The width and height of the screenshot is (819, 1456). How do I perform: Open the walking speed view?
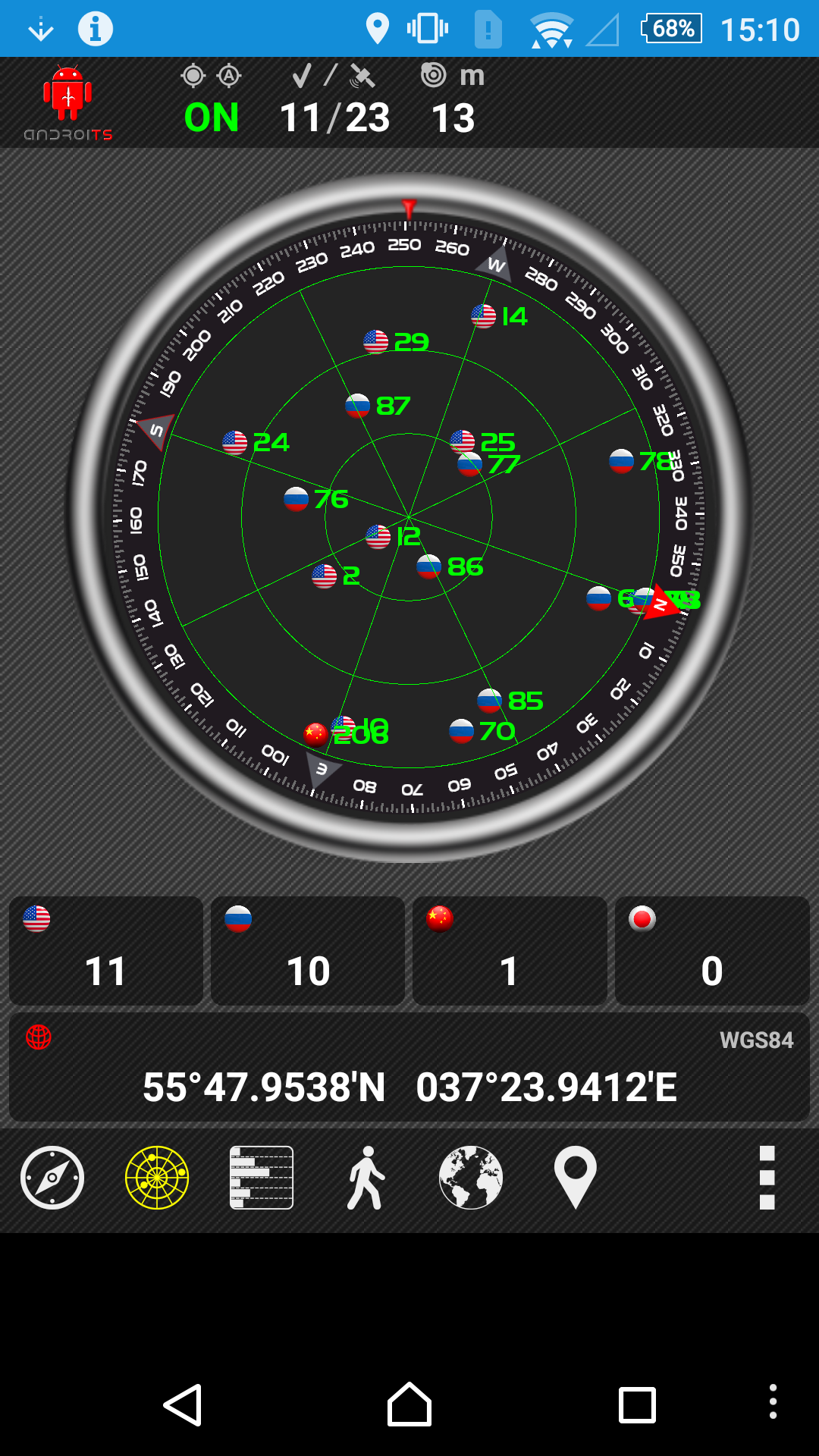tap(366, 1178)
